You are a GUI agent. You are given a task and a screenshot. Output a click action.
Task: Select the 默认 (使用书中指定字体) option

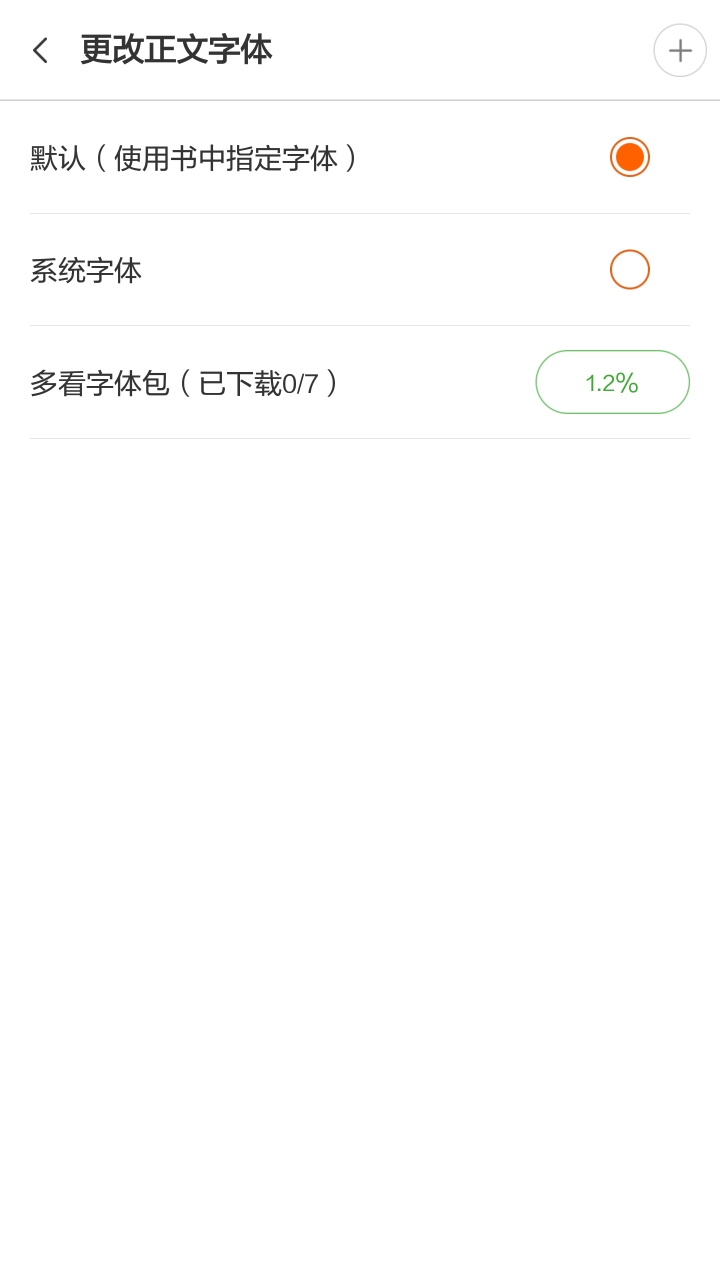point(630,157)
